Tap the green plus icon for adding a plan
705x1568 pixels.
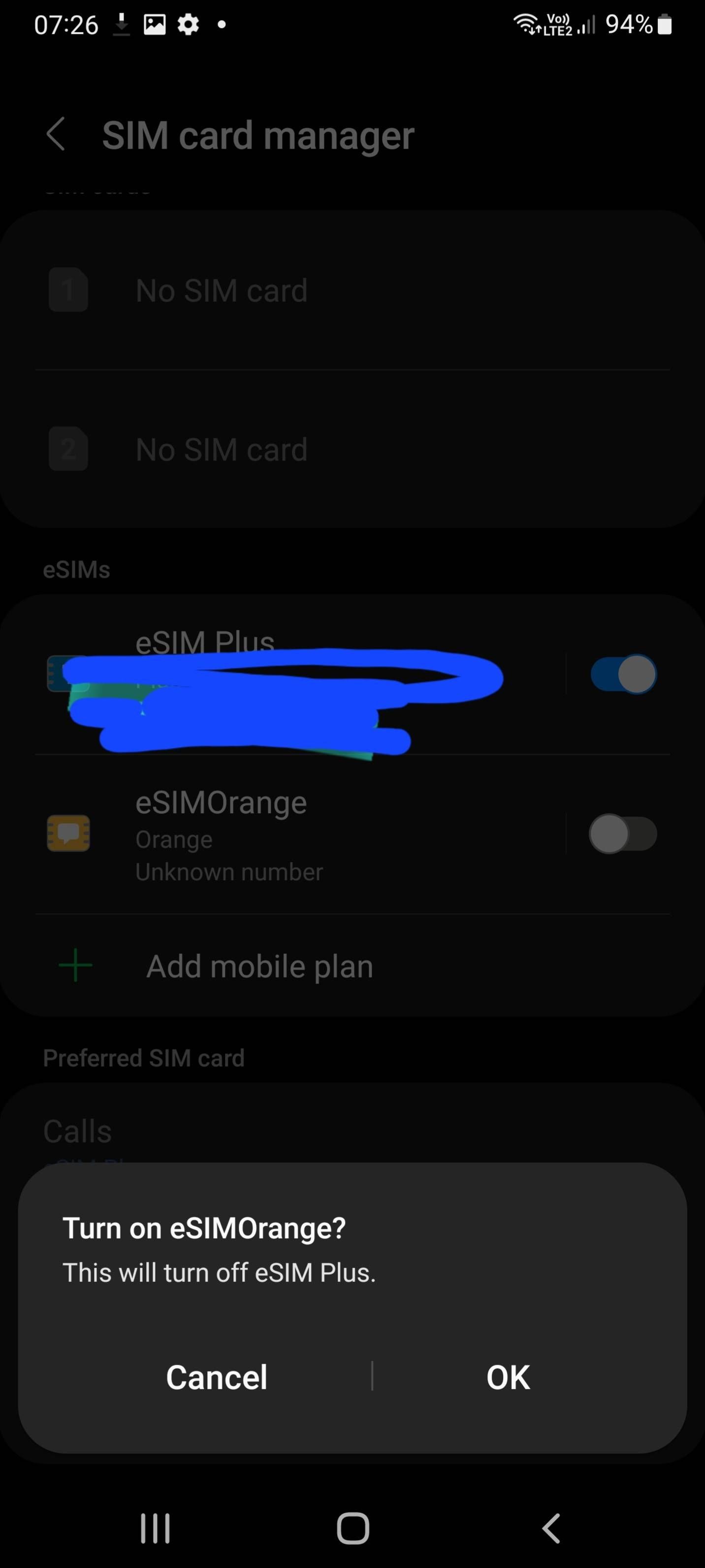point(75,965)
